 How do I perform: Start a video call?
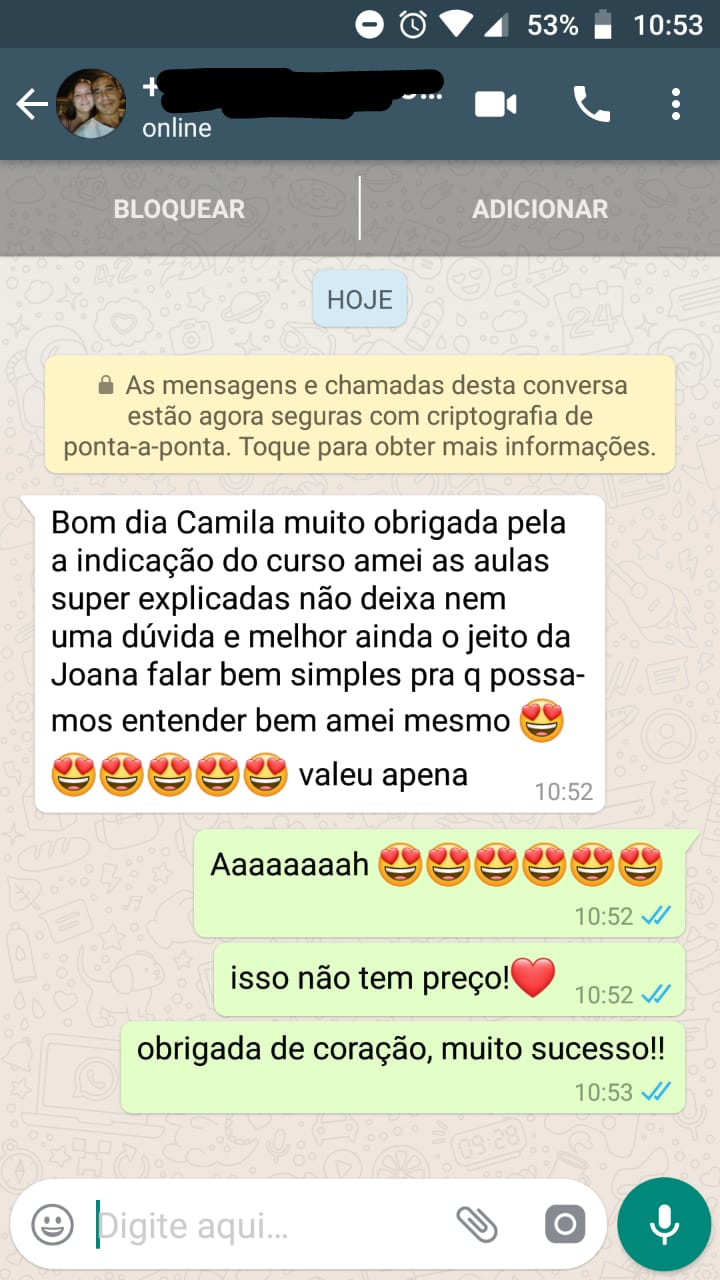496,104
